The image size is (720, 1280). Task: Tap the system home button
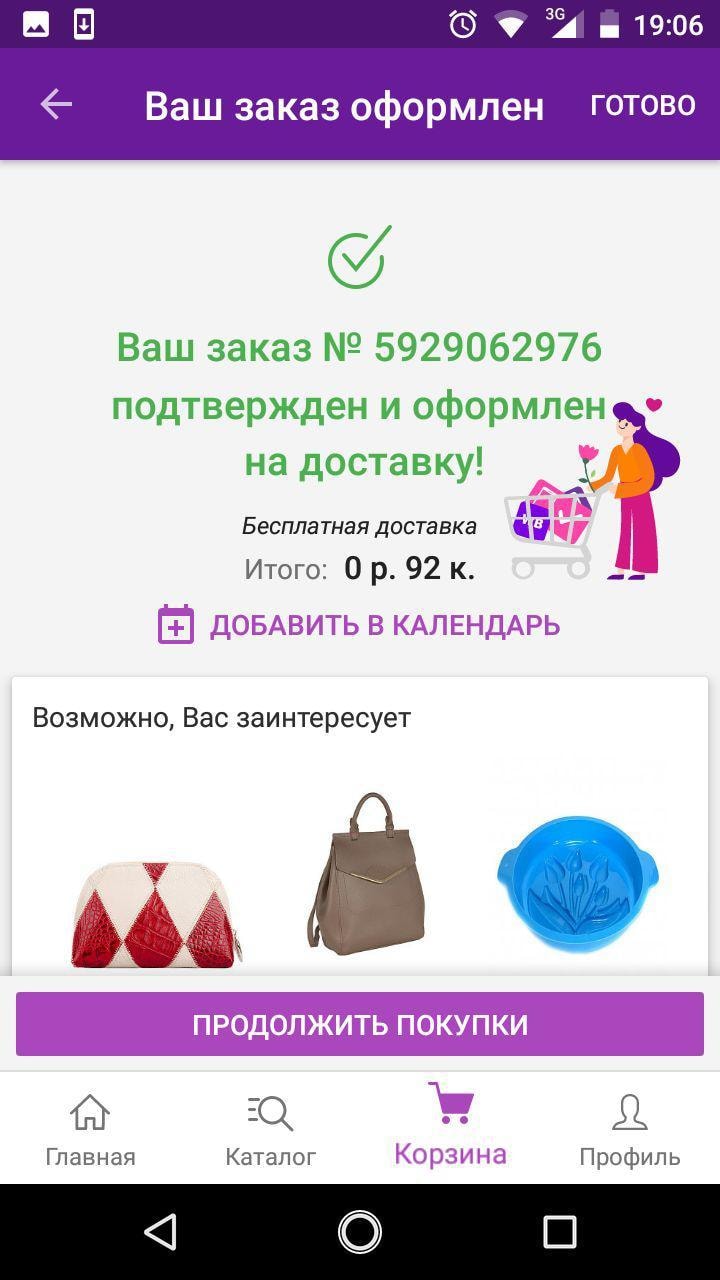(360, 1232)
